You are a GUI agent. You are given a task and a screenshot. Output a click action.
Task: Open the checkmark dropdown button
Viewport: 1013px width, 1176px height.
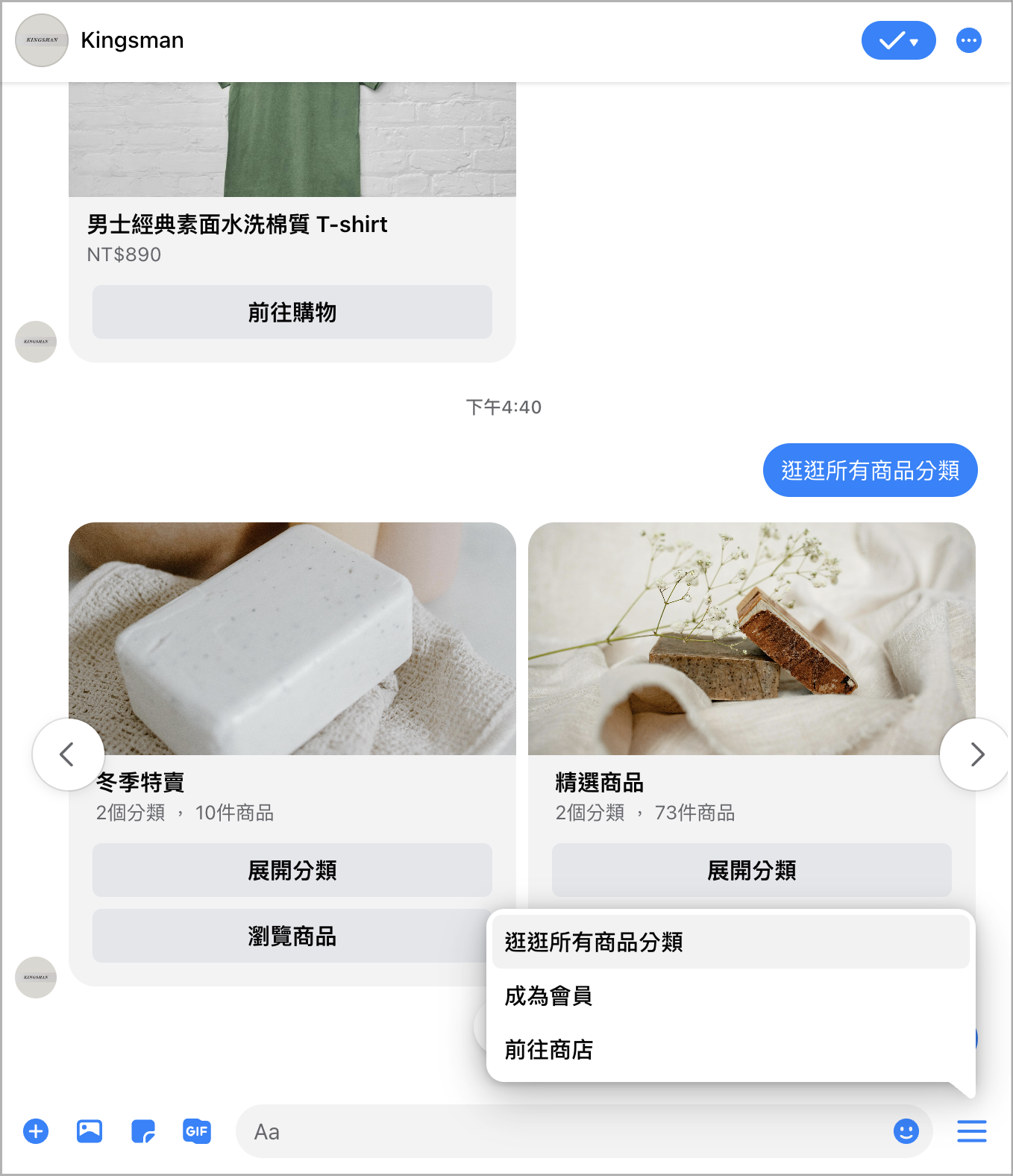pos(898,40)
